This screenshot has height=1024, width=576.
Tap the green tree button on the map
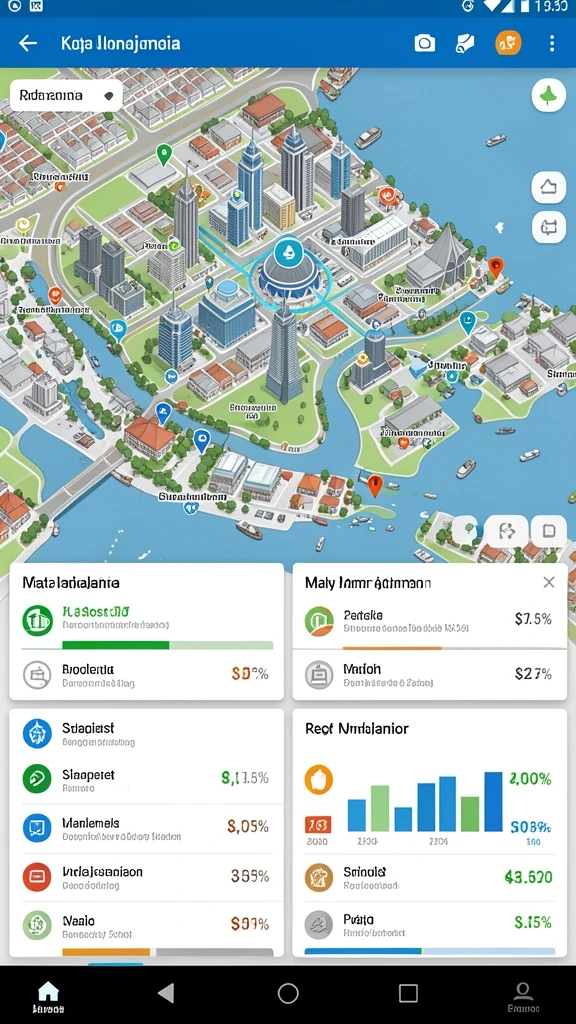point(549,95)
